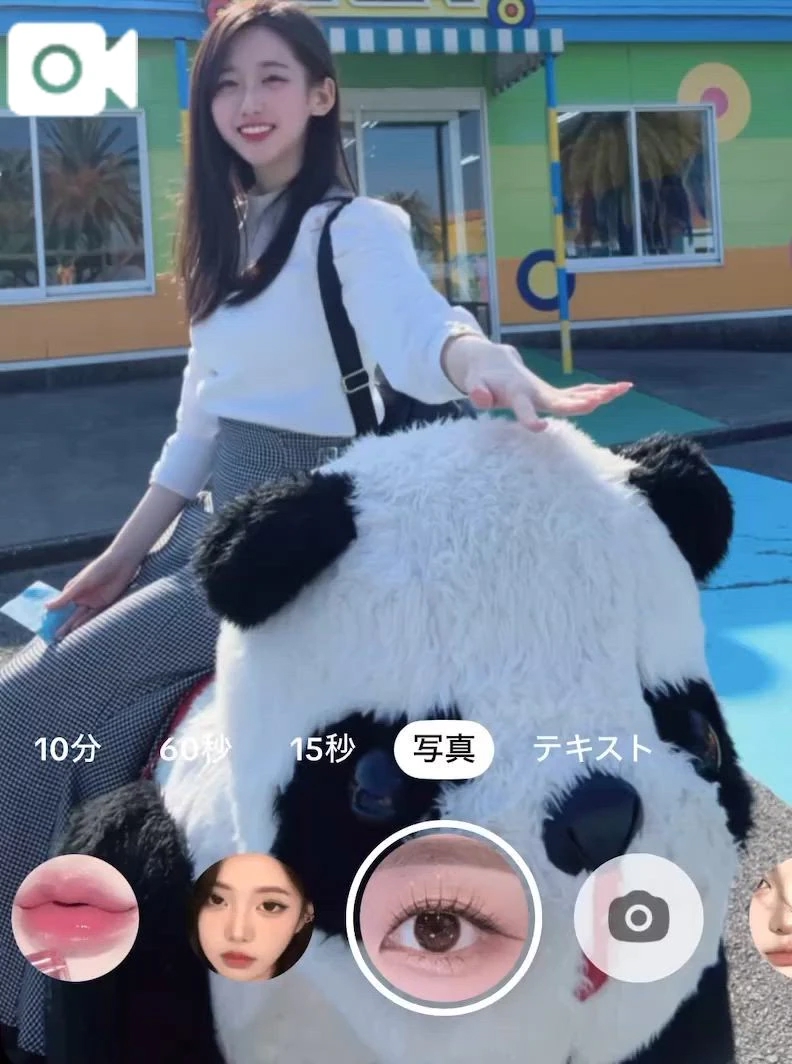The height and width of the screenshot is (1064, 792).
Task: Tap the grey camera icon button
Action: click(638, 917)
